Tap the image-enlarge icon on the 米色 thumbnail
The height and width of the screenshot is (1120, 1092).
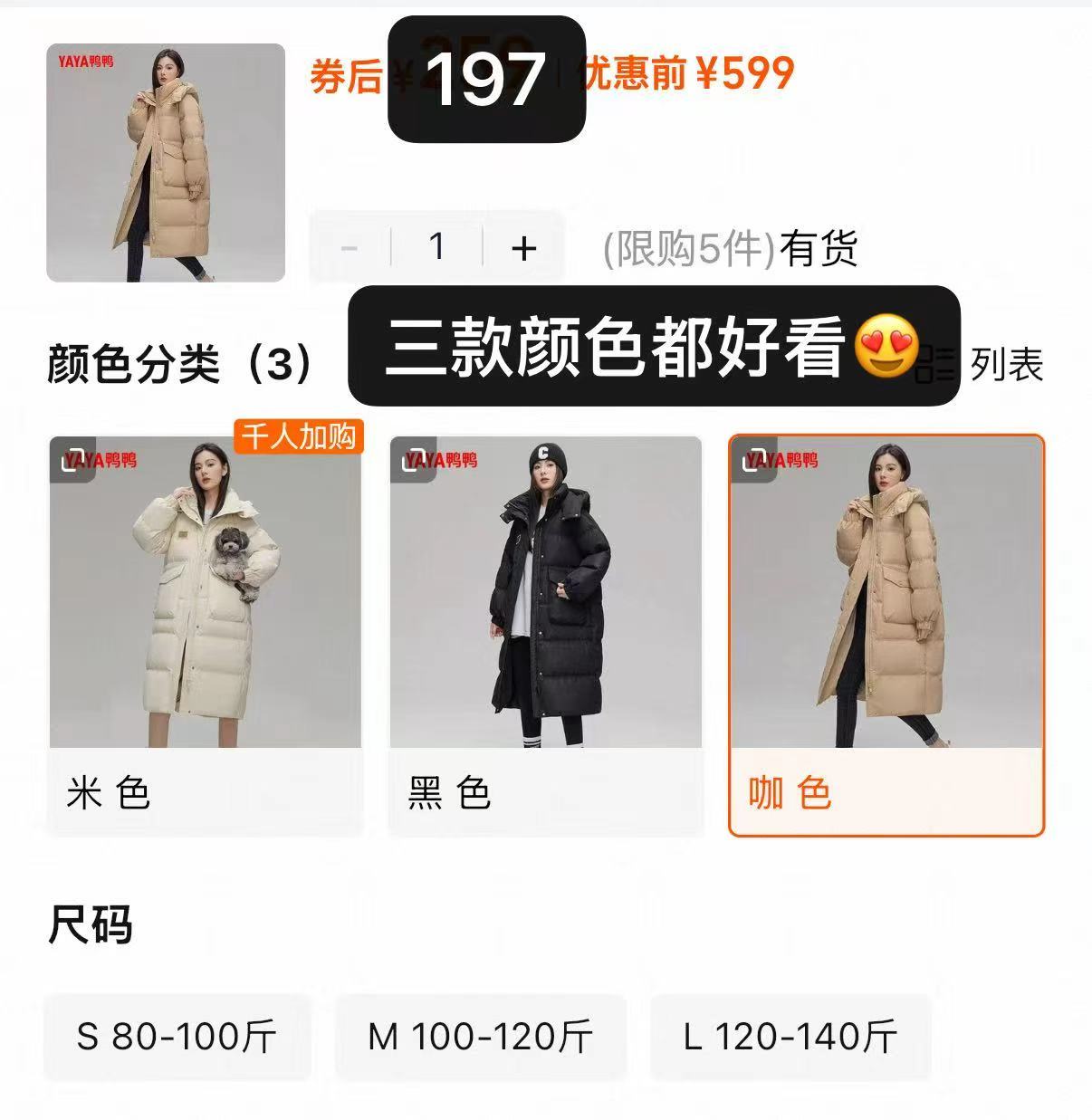click(73, 461)
